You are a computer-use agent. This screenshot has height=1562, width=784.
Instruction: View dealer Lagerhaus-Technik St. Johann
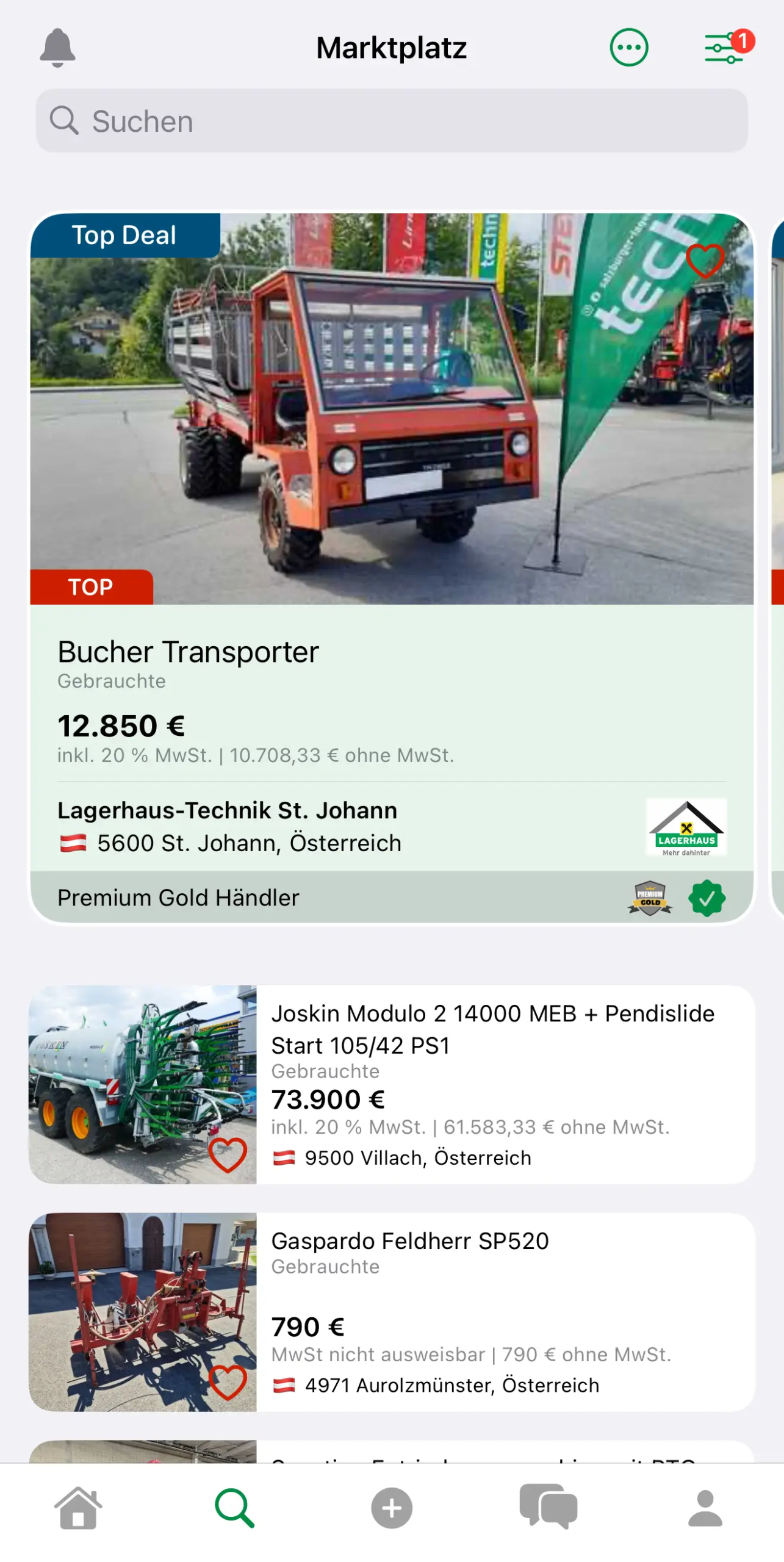coord(227,810)
